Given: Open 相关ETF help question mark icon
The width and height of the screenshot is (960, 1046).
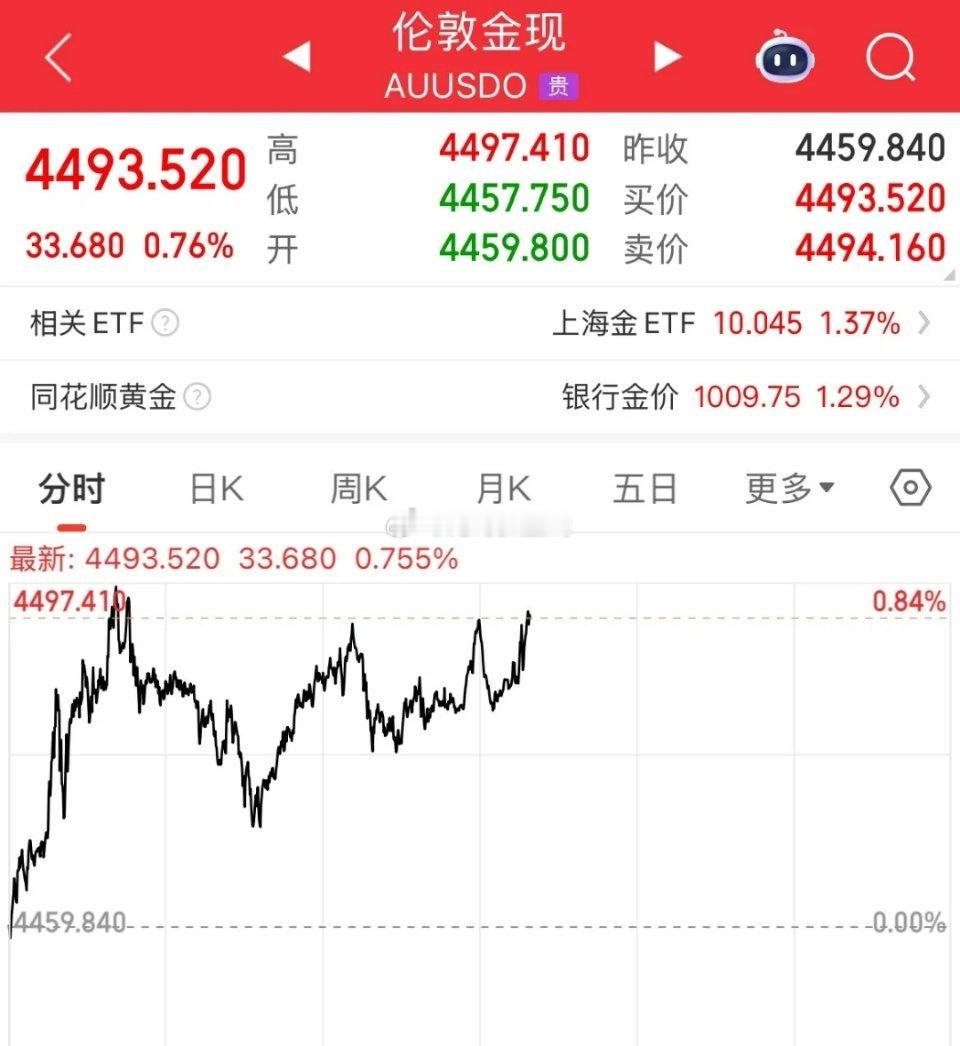Looking at the screenshot, I should pos(166,323).
